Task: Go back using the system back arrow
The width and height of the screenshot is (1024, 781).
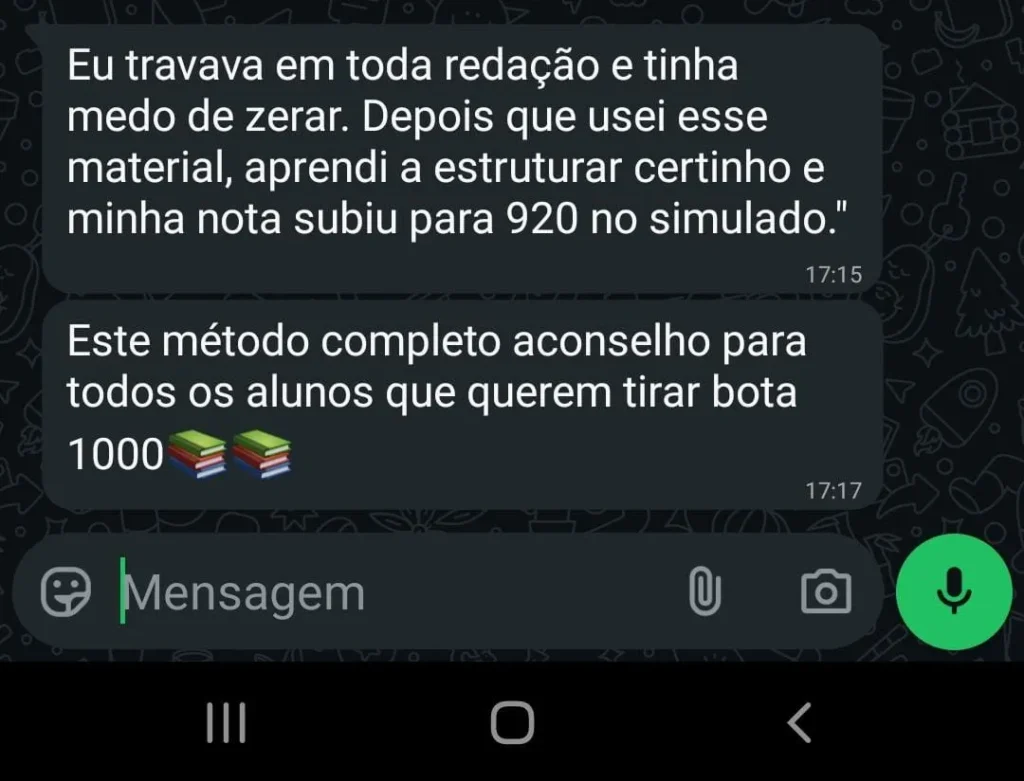Action: pos(799,722)
